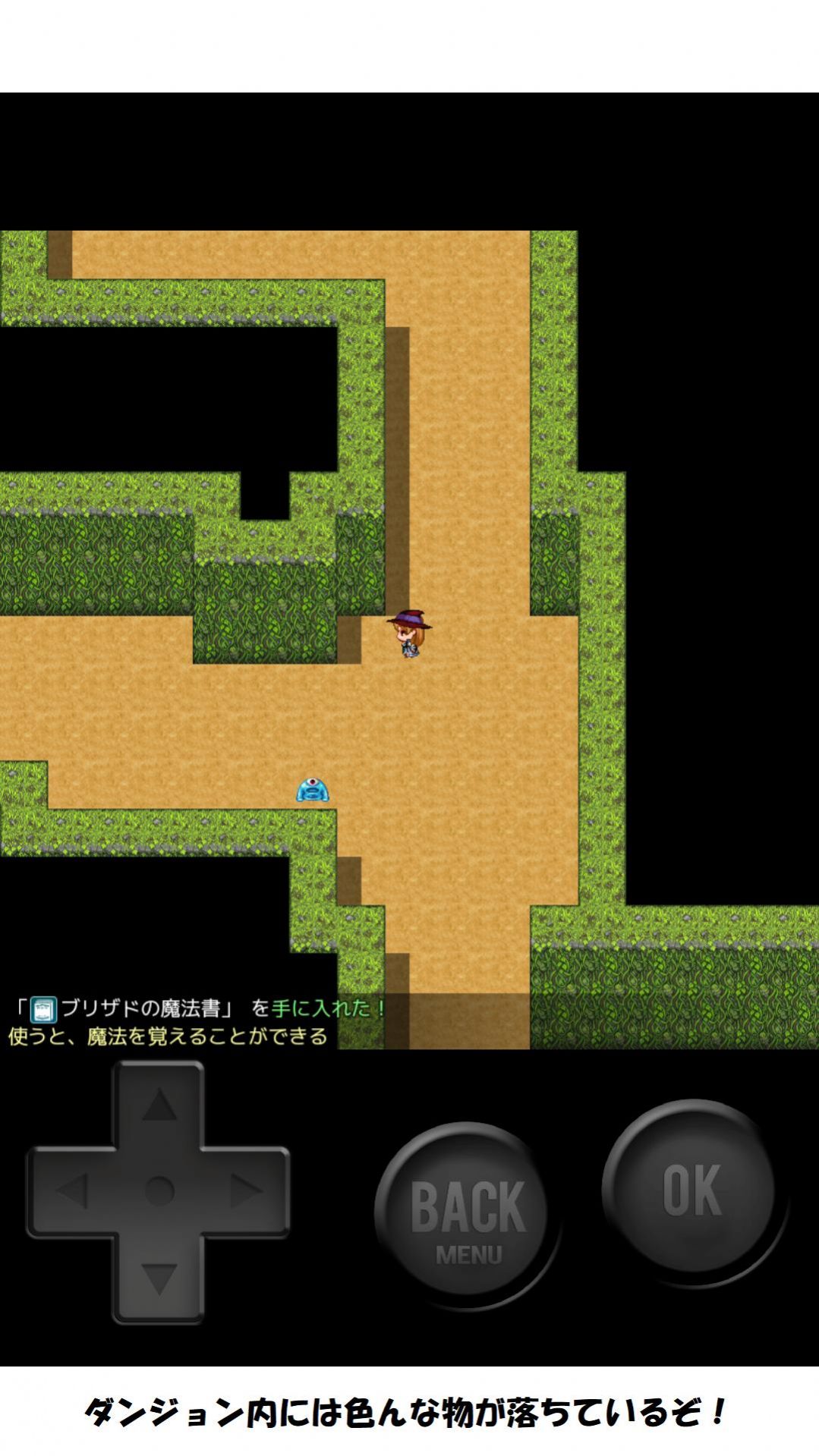Move left with the D-pad left arrow
This screenshot has width=819, height=1456.
pyautogui.click(x=72, y=1191)
